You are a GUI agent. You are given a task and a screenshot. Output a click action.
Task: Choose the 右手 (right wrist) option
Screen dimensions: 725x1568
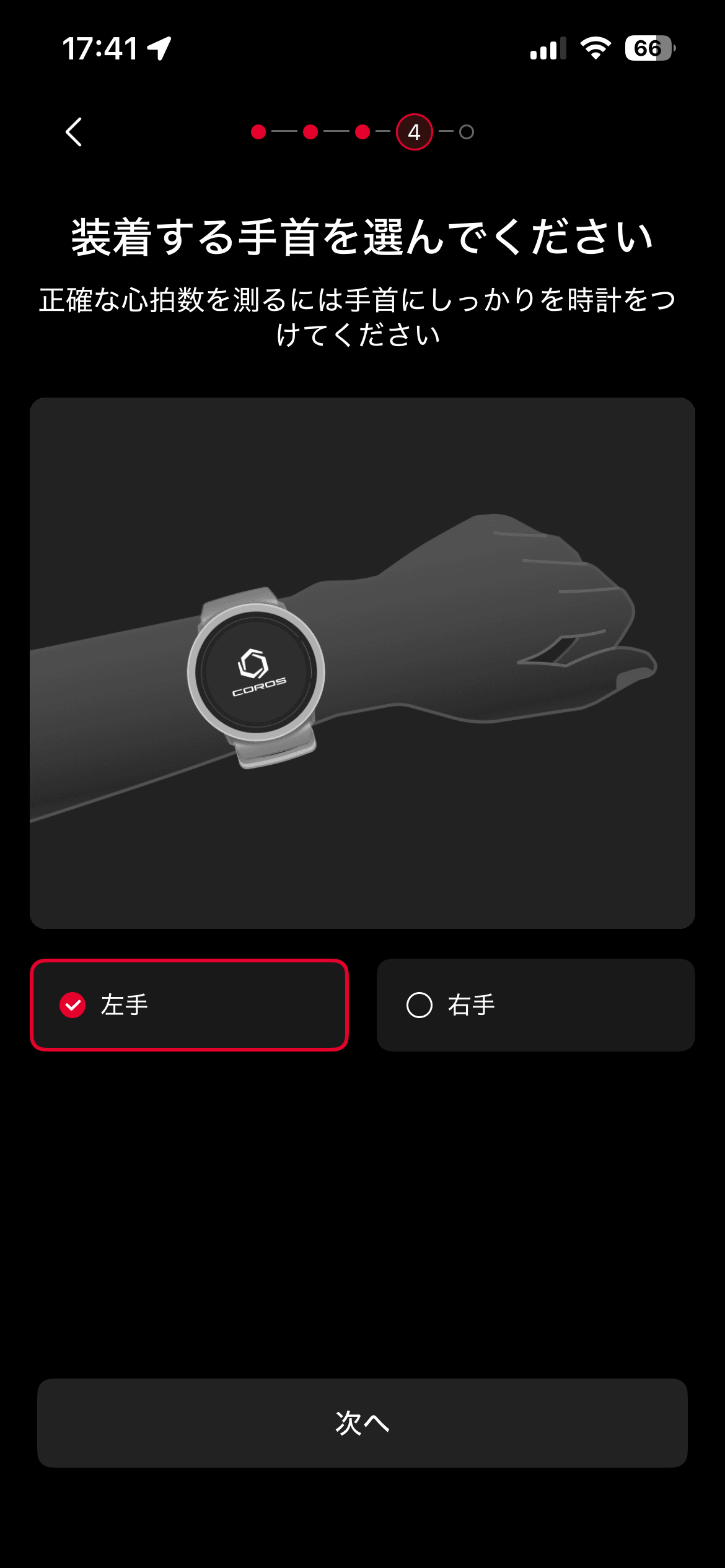pos(535,1004)
